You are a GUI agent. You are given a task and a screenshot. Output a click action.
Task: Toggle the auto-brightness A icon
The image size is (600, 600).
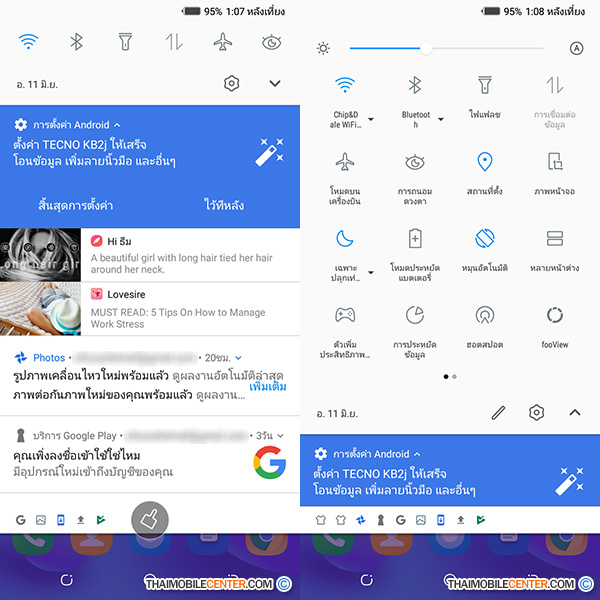576,48
